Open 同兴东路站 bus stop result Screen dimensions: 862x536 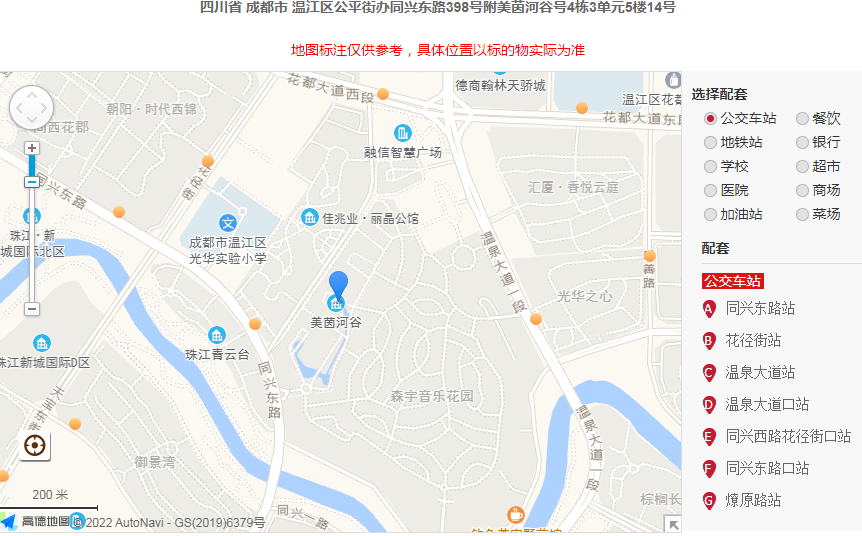click(760, 308)
